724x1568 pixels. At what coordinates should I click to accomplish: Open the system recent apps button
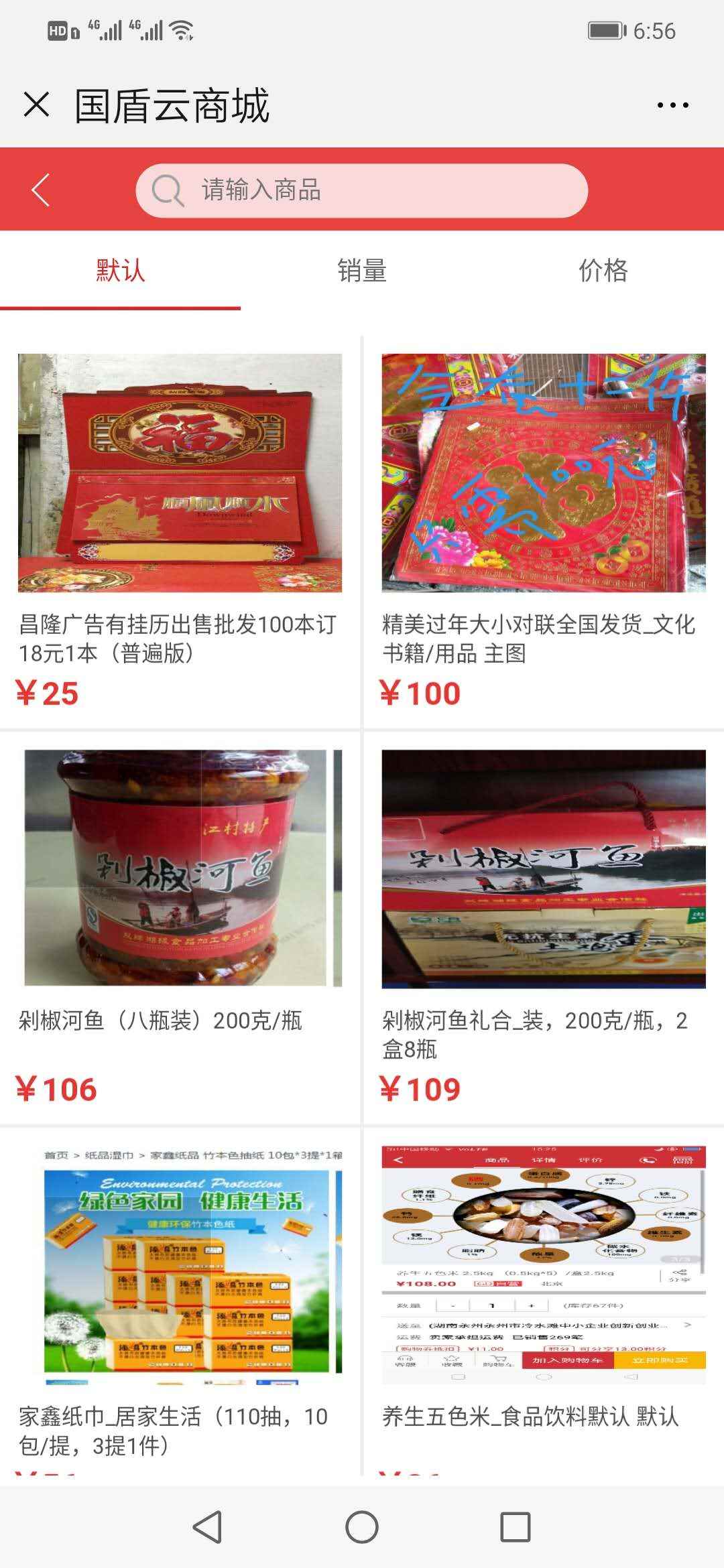[515, 1527]
